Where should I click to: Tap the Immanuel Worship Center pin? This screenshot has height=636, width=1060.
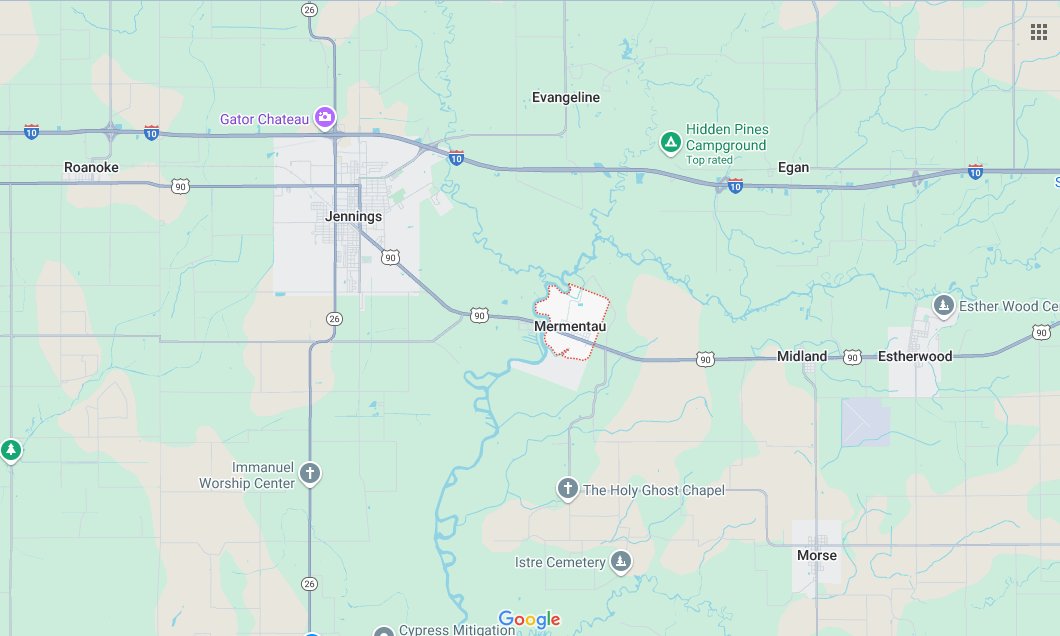[x=310, y=474]
